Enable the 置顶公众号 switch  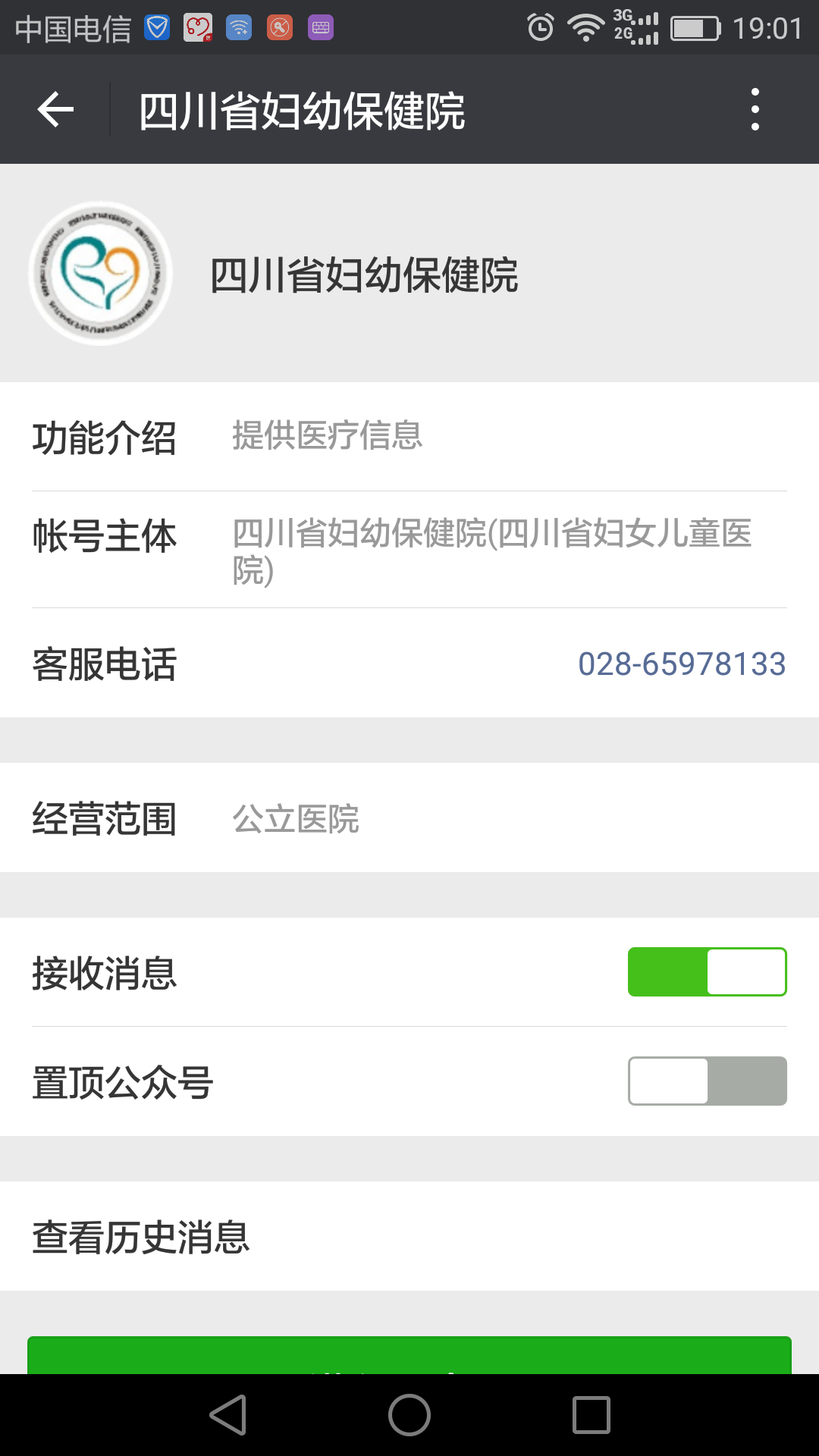pos(707,1081)
